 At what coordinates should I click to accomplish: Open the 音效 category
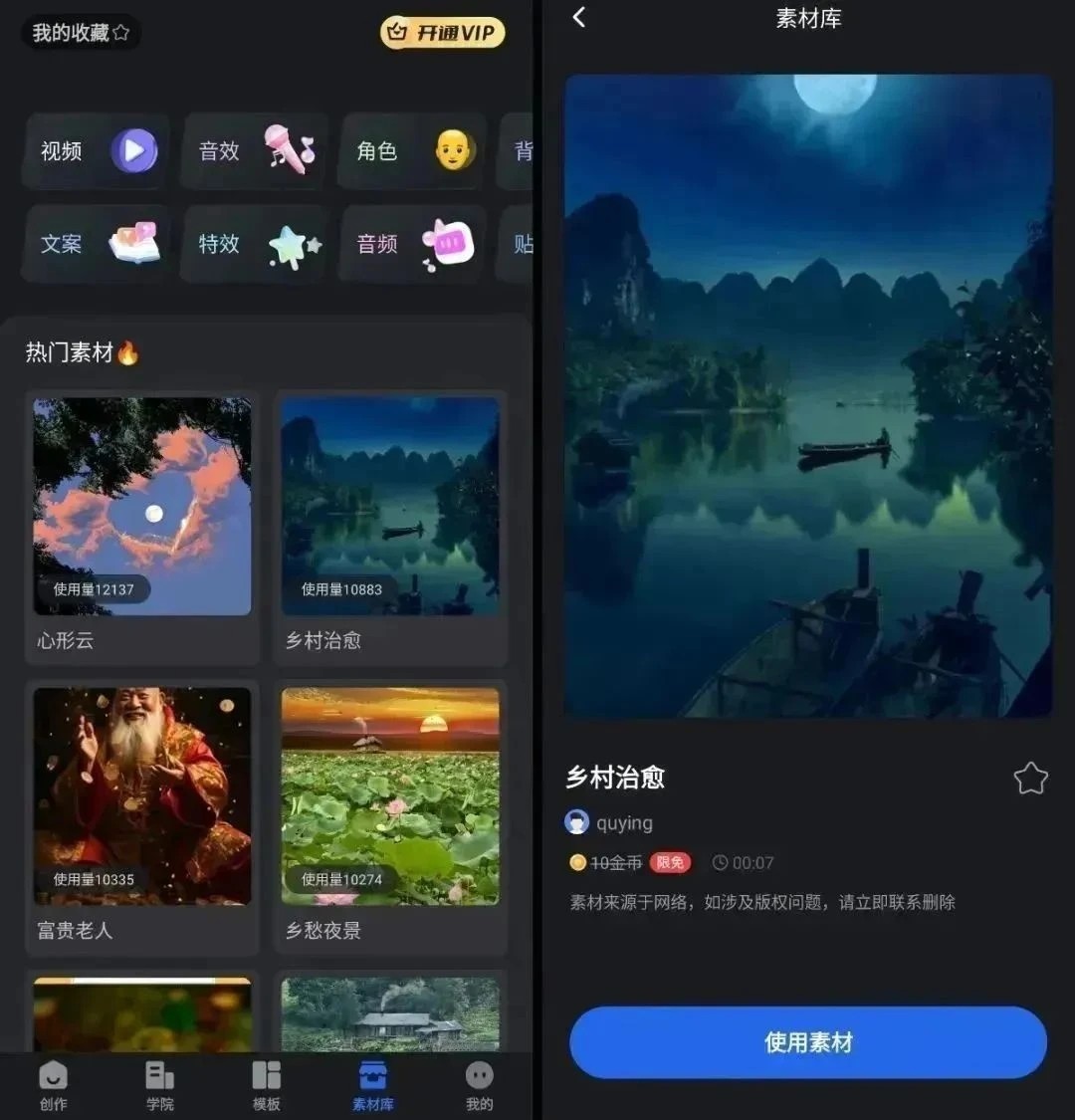(x=255, y=151)
